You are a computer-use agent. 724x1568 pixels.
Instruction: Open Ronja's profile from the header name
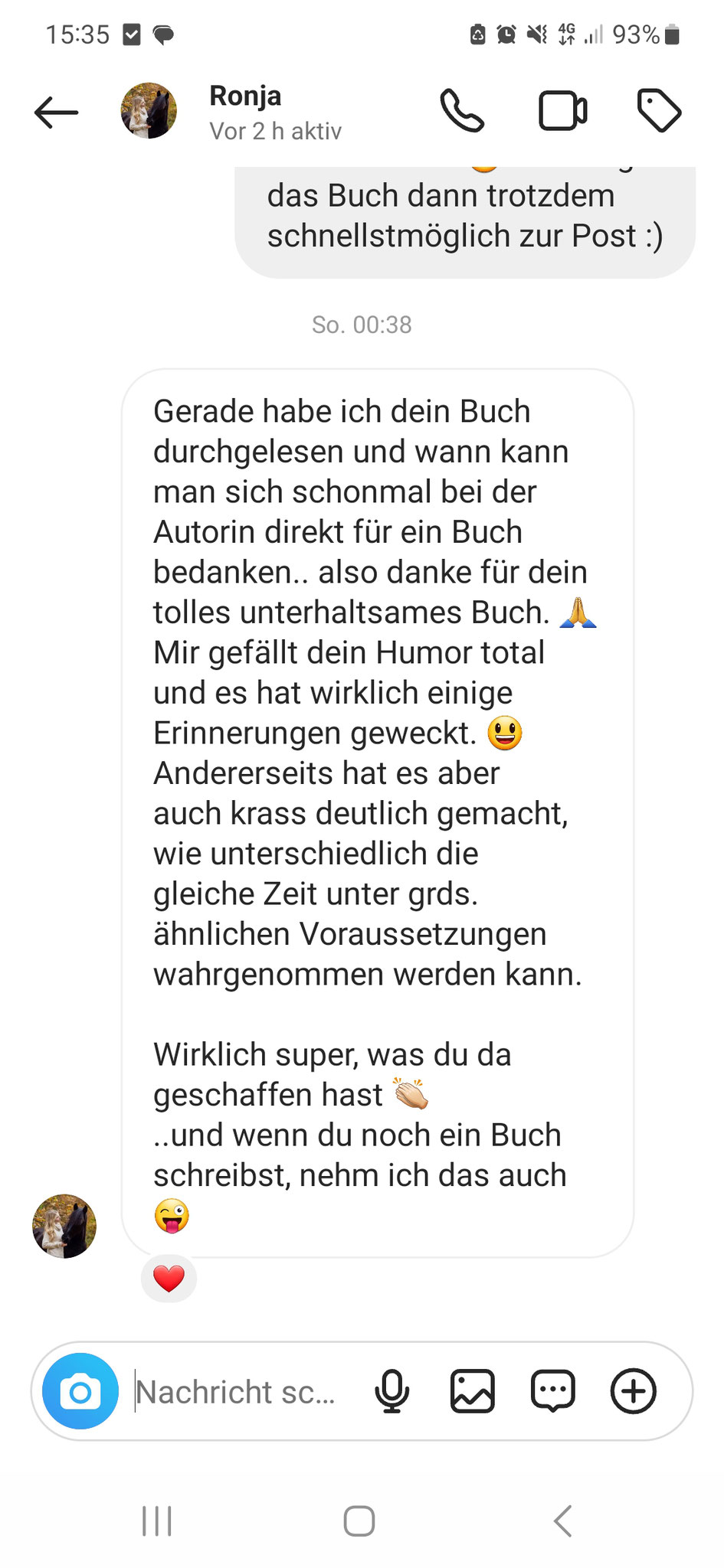point(245,96)
